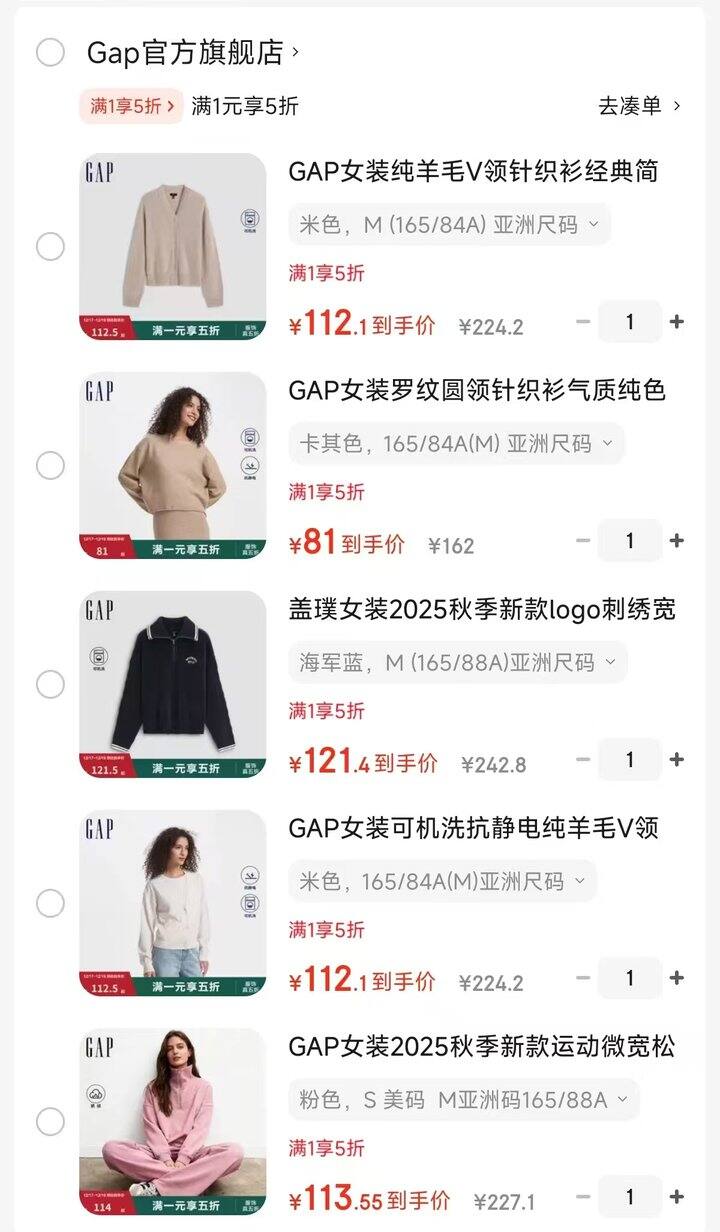
Task: Select the 纯羊毛V领针织衫经典简 item checkbox
Action: (x=50, y=246)
